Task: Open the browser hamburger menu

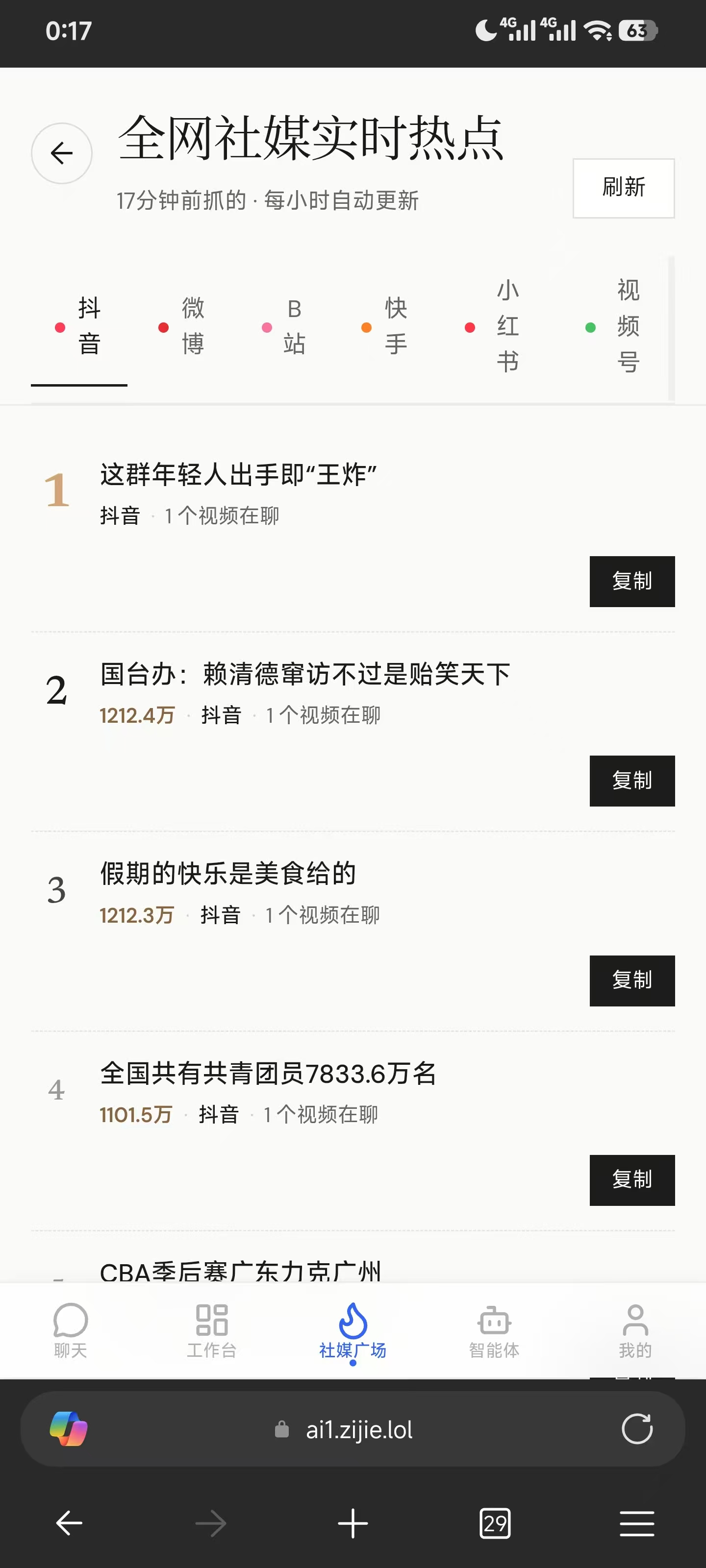Action: (636, 1523)
